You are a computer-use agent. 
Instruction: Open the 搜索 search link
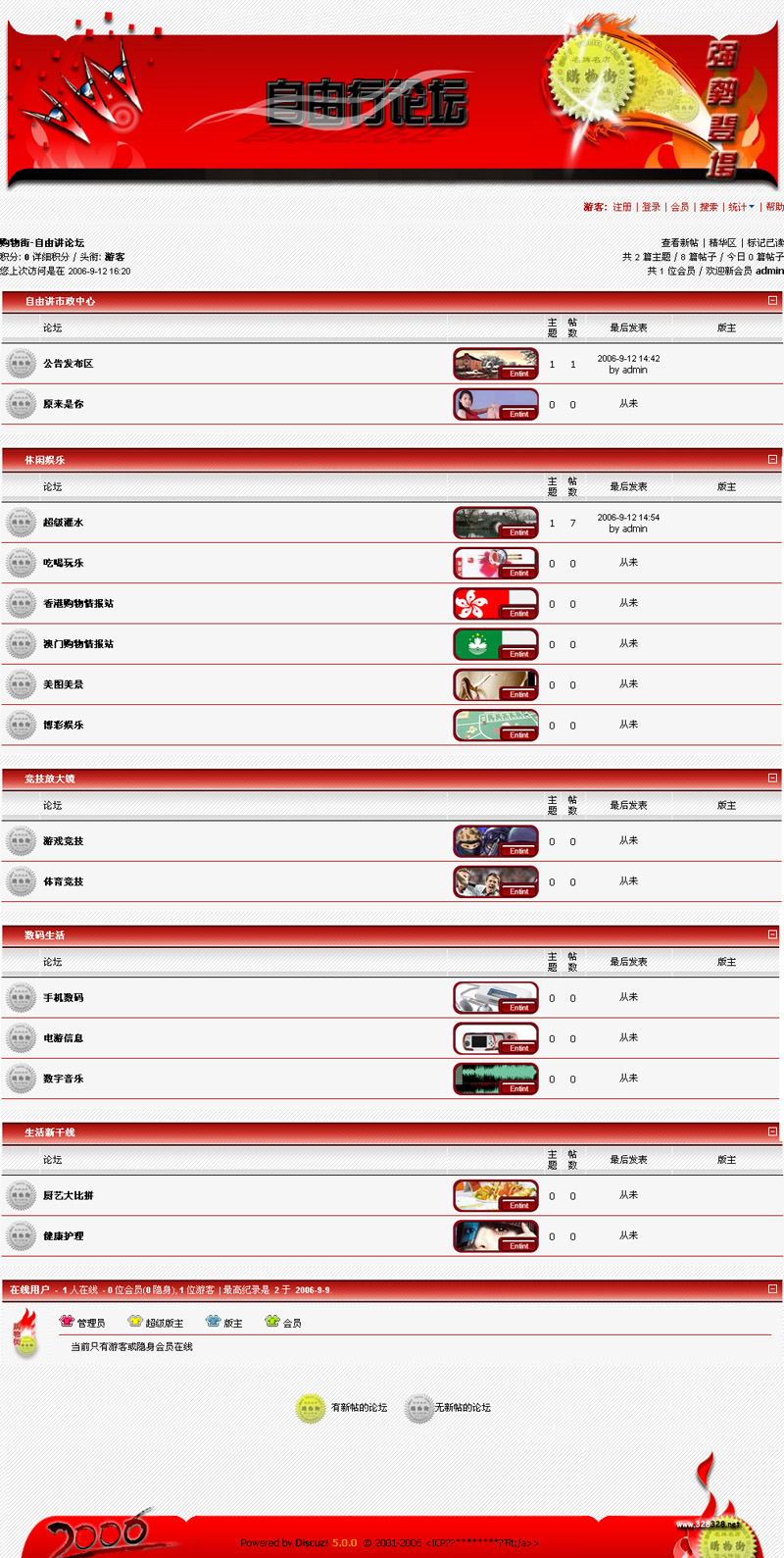point(709,207)
